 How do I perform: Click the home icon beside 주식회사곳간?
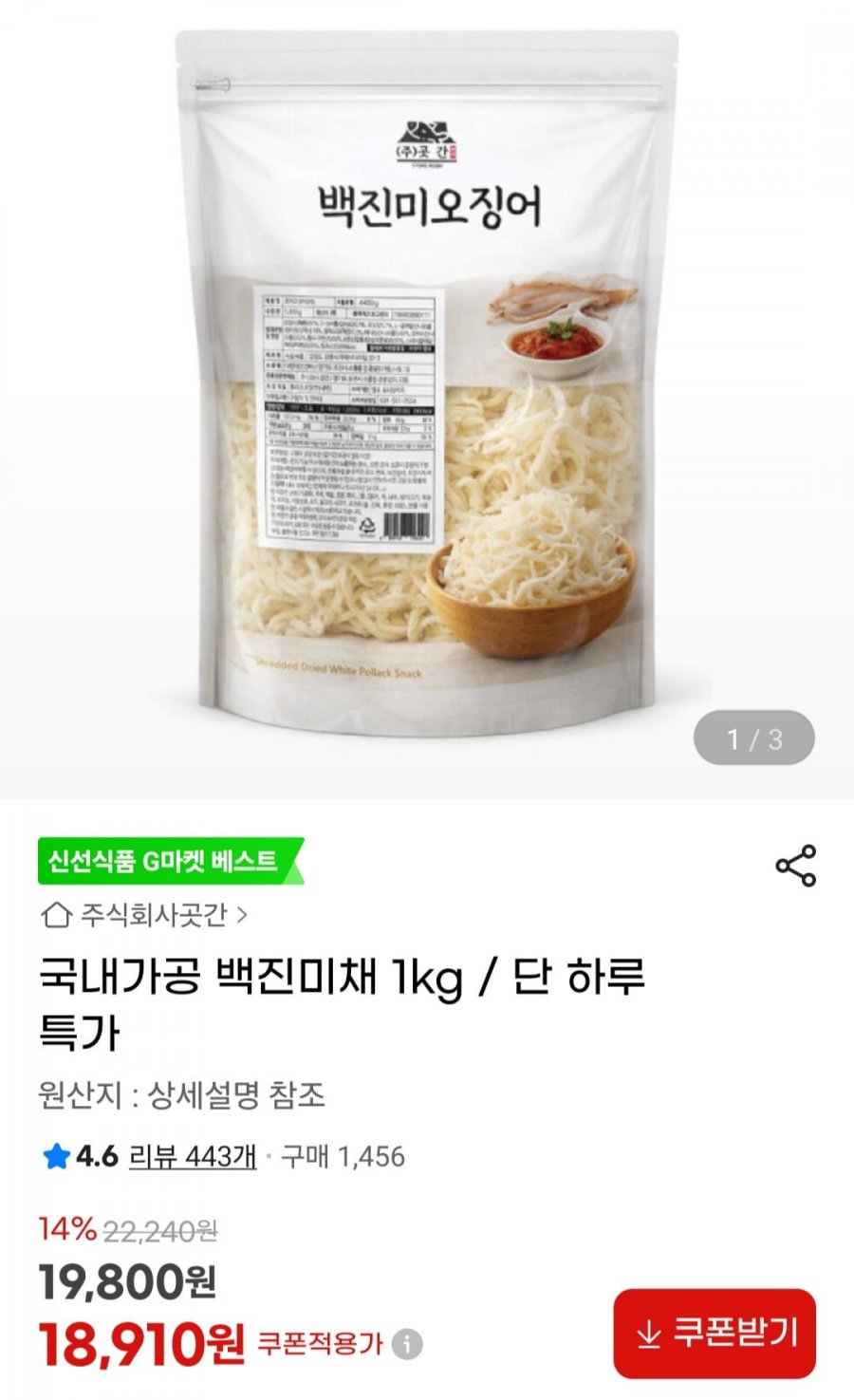tap(56, 914)
